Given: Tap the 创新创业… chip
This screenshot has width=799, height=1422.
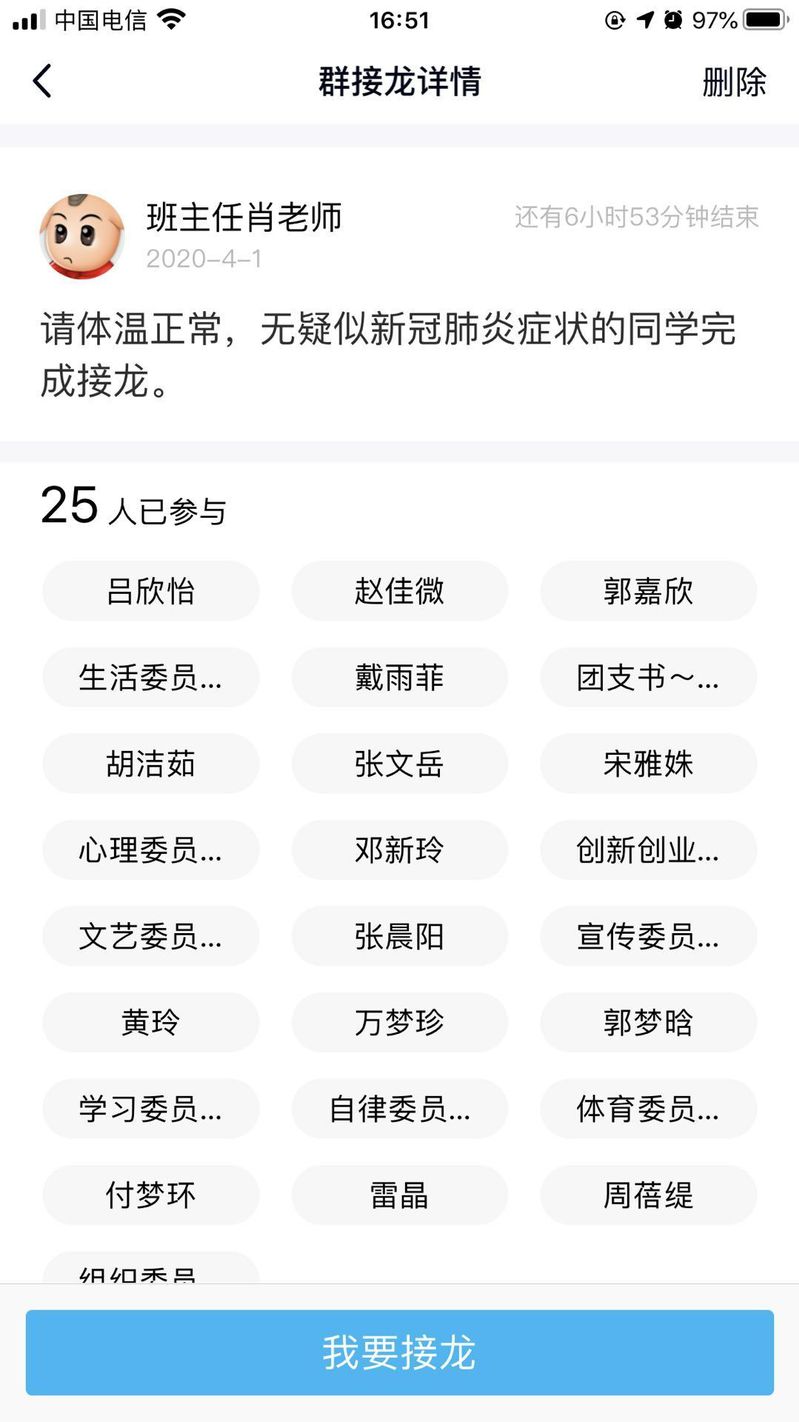Looking at the screenshot, I should click(x=648, y=850).
